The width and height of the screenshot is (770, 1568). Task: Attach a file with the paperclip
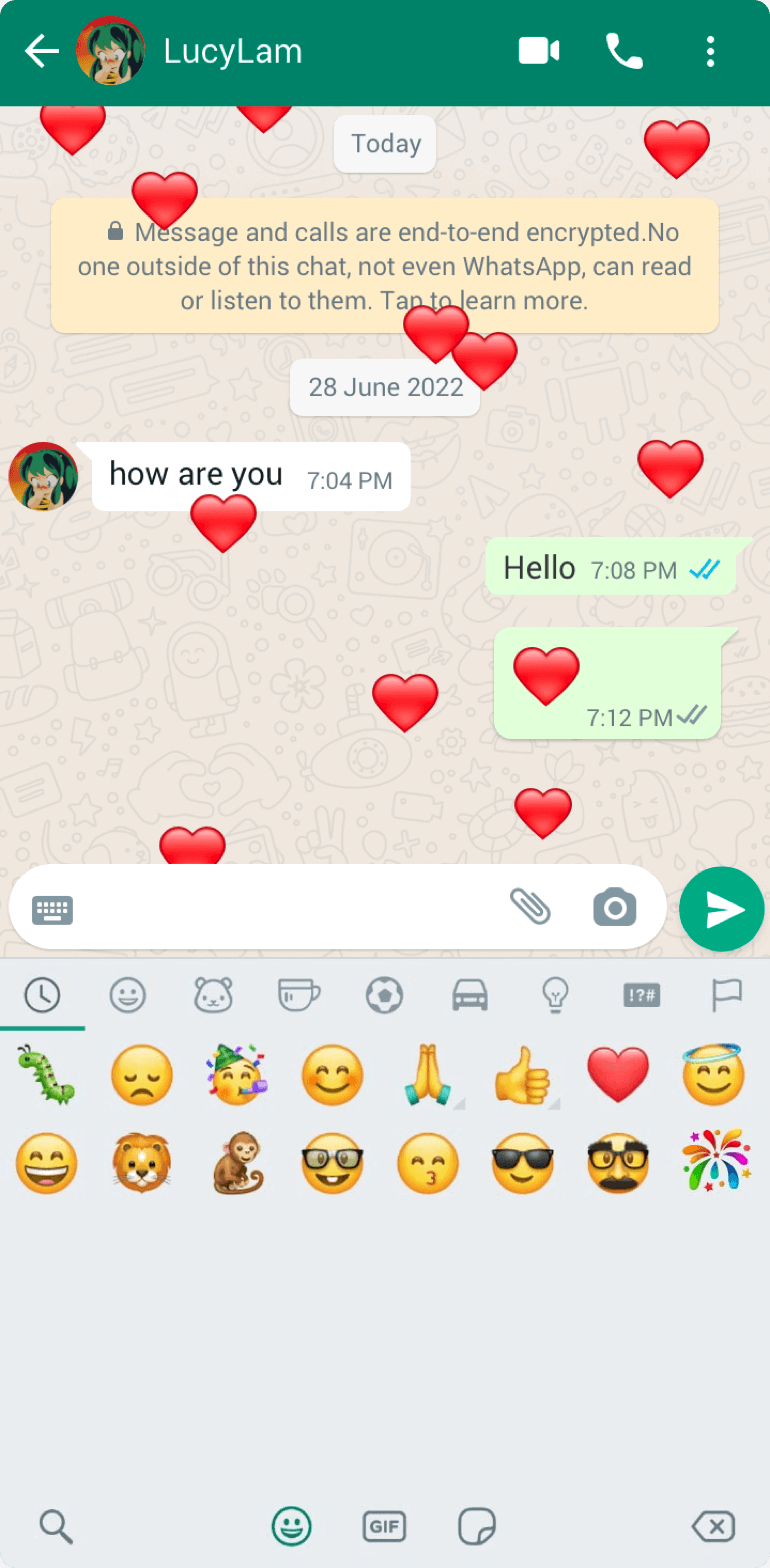tap(530, 907)
